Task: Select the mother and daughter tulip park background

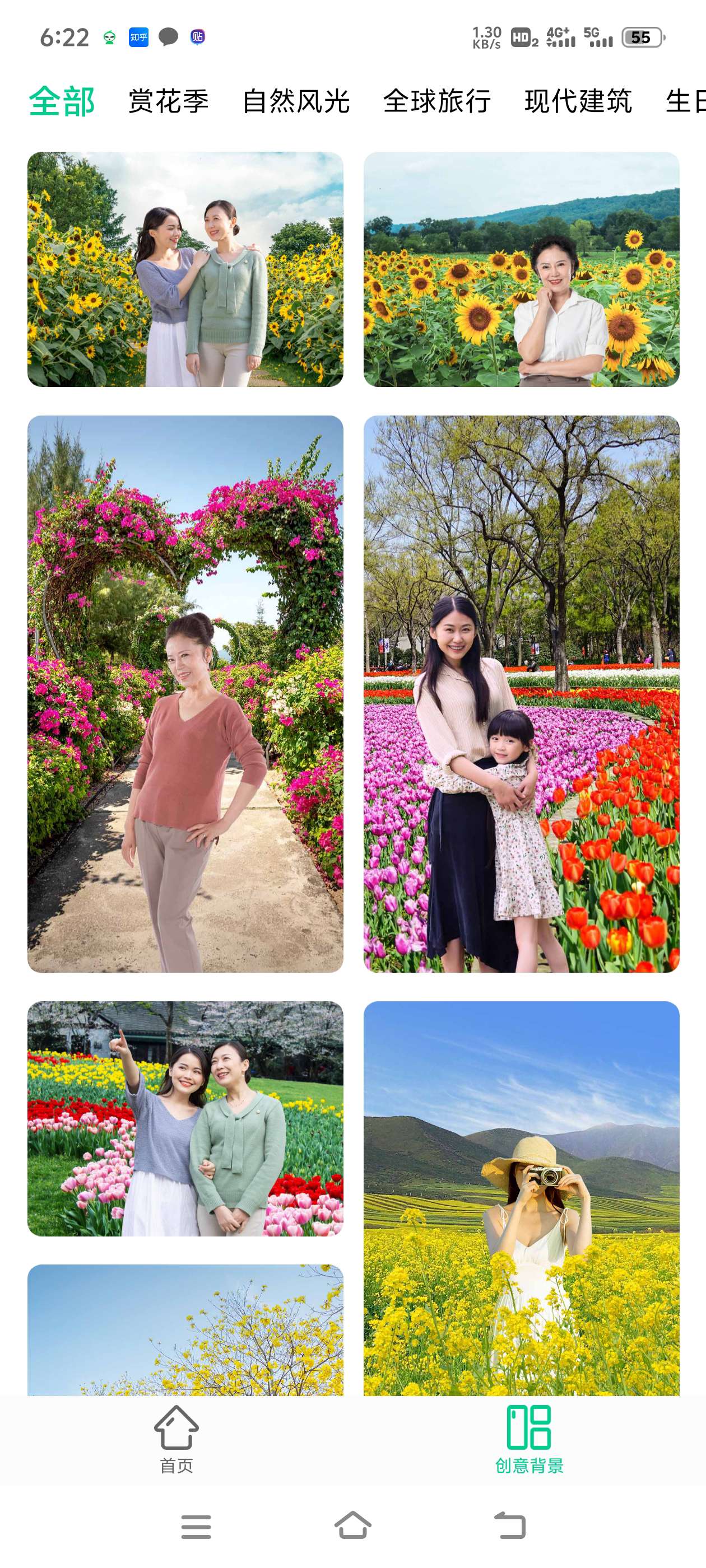Action: click(522, 694)
